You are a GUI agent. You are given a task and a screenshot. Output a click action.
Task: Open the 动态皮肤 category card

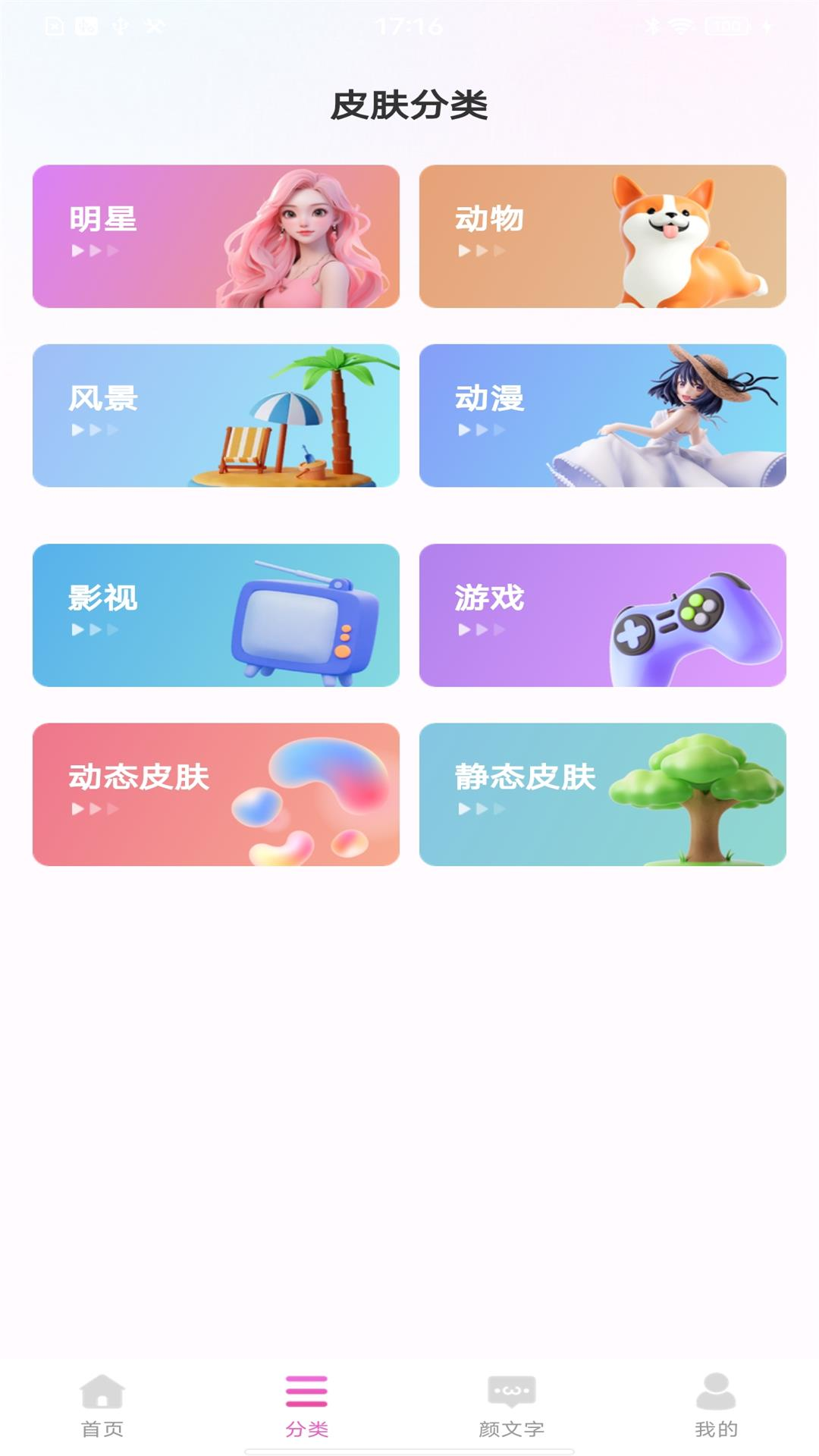coord(215,794)
